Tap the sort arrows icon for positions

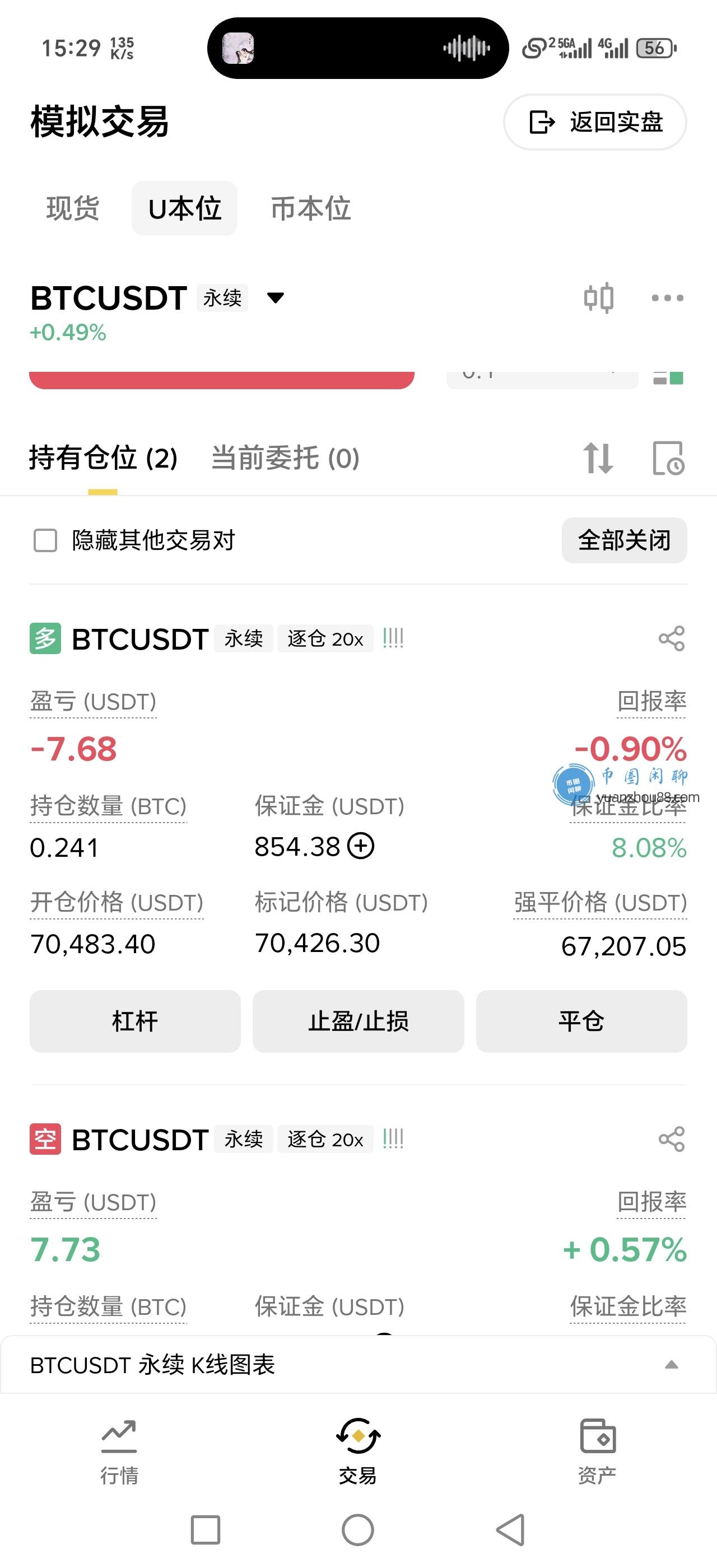598,458
